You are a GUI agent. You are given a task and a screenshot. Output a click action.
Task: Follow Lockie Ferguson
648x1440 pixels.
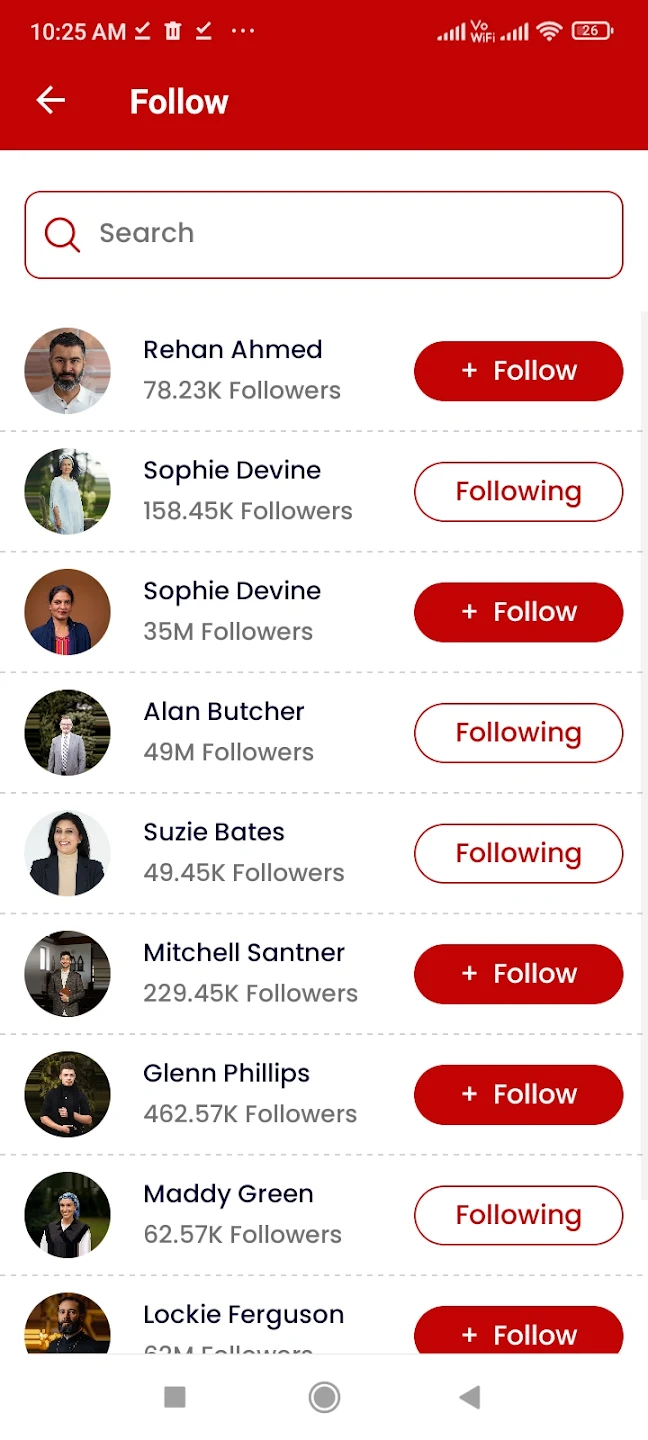tap(518, 1333)
